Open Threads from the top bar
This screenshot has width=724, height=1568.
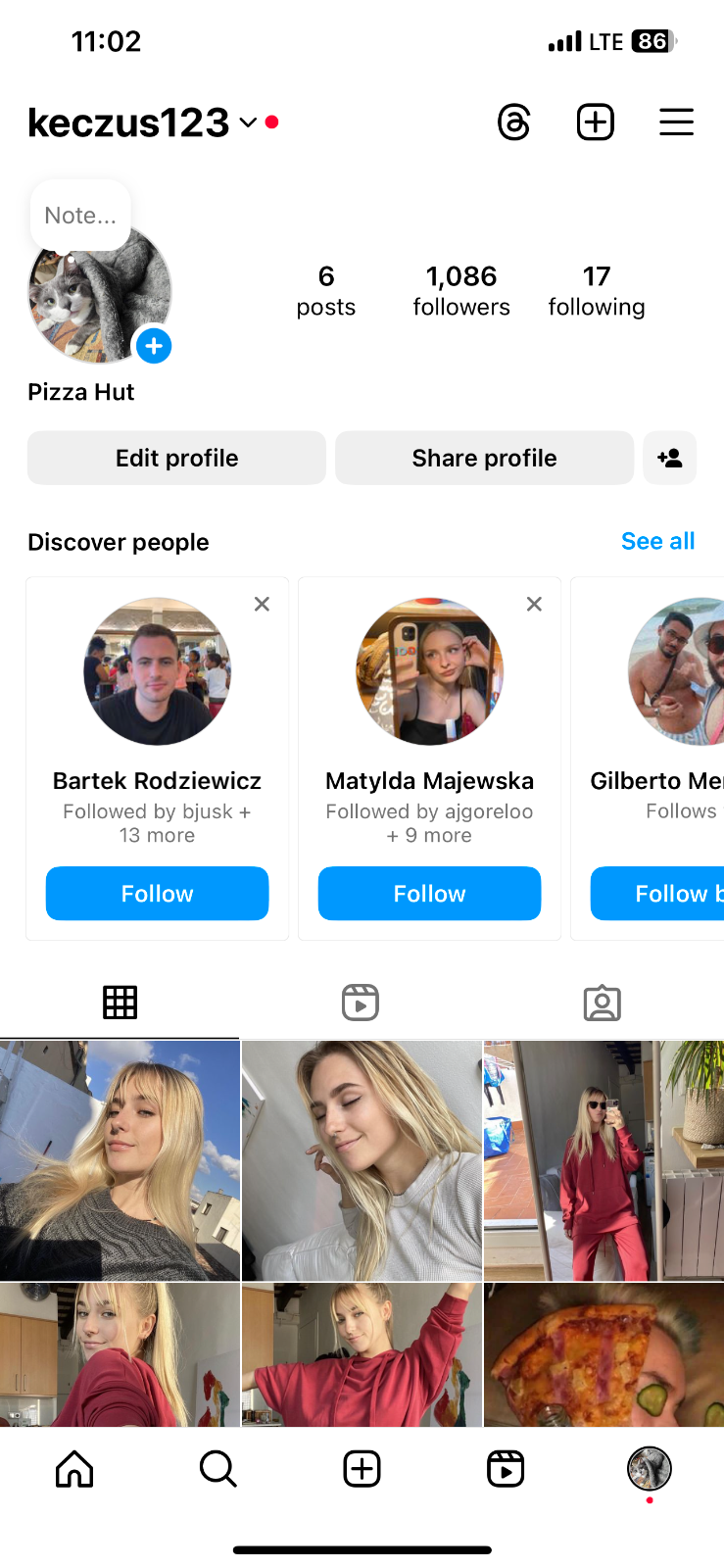(x=513, y=122)
